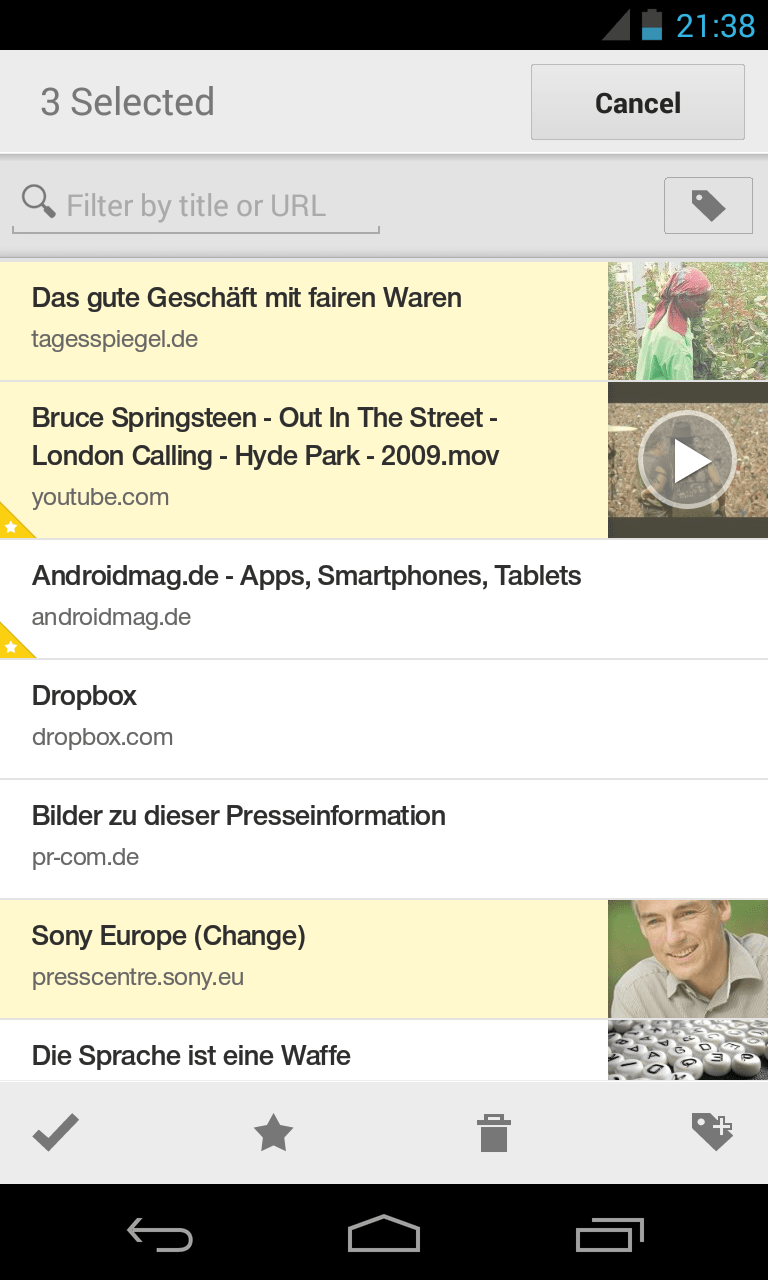Mark selected items as read with checkmark
This screenshot has height=1280, width=768.
(x=56, y=1133)
